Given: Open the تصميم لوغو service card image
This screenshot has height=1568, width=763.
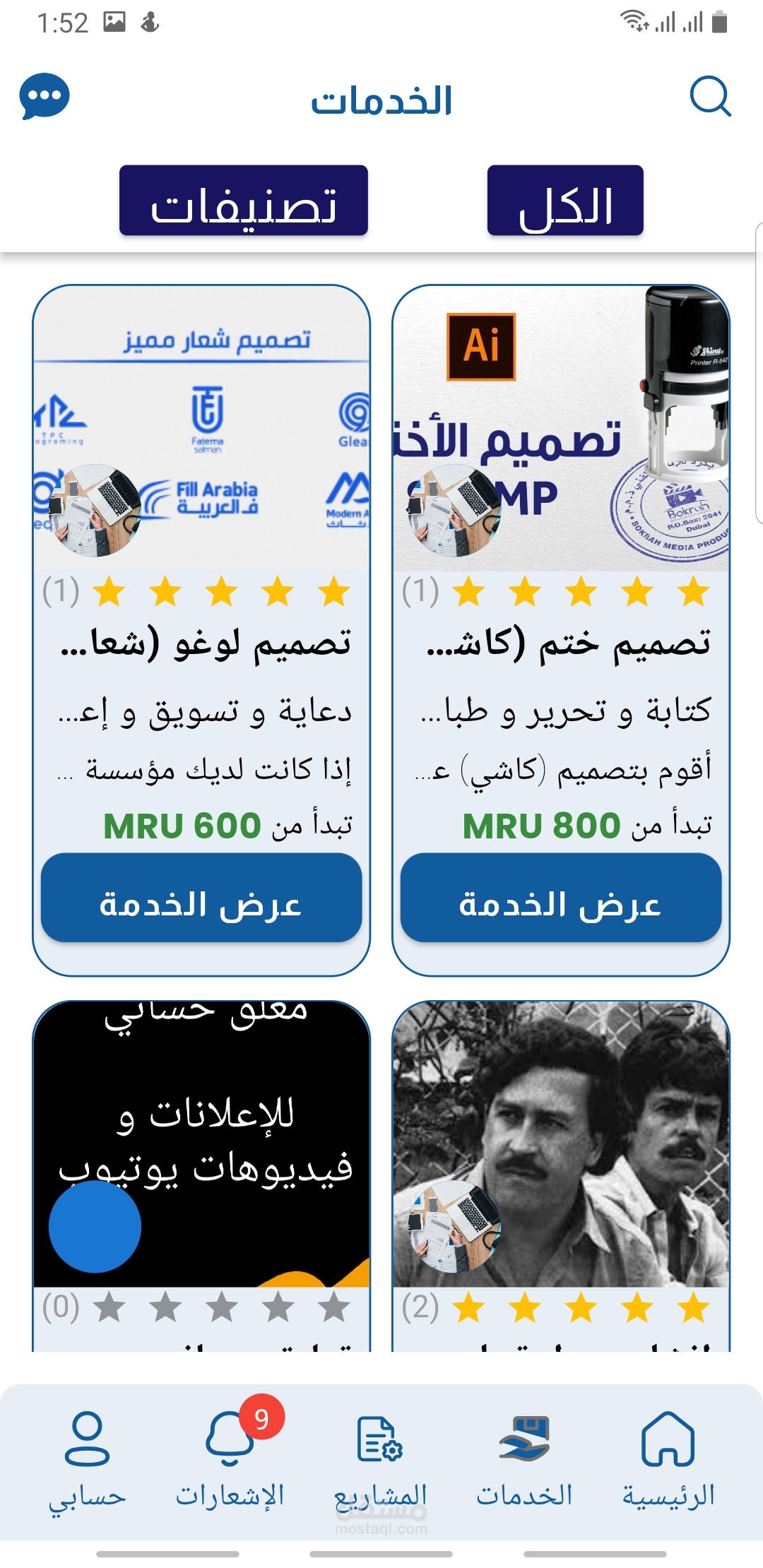Looking at the screenshot, I should [201, 429].
